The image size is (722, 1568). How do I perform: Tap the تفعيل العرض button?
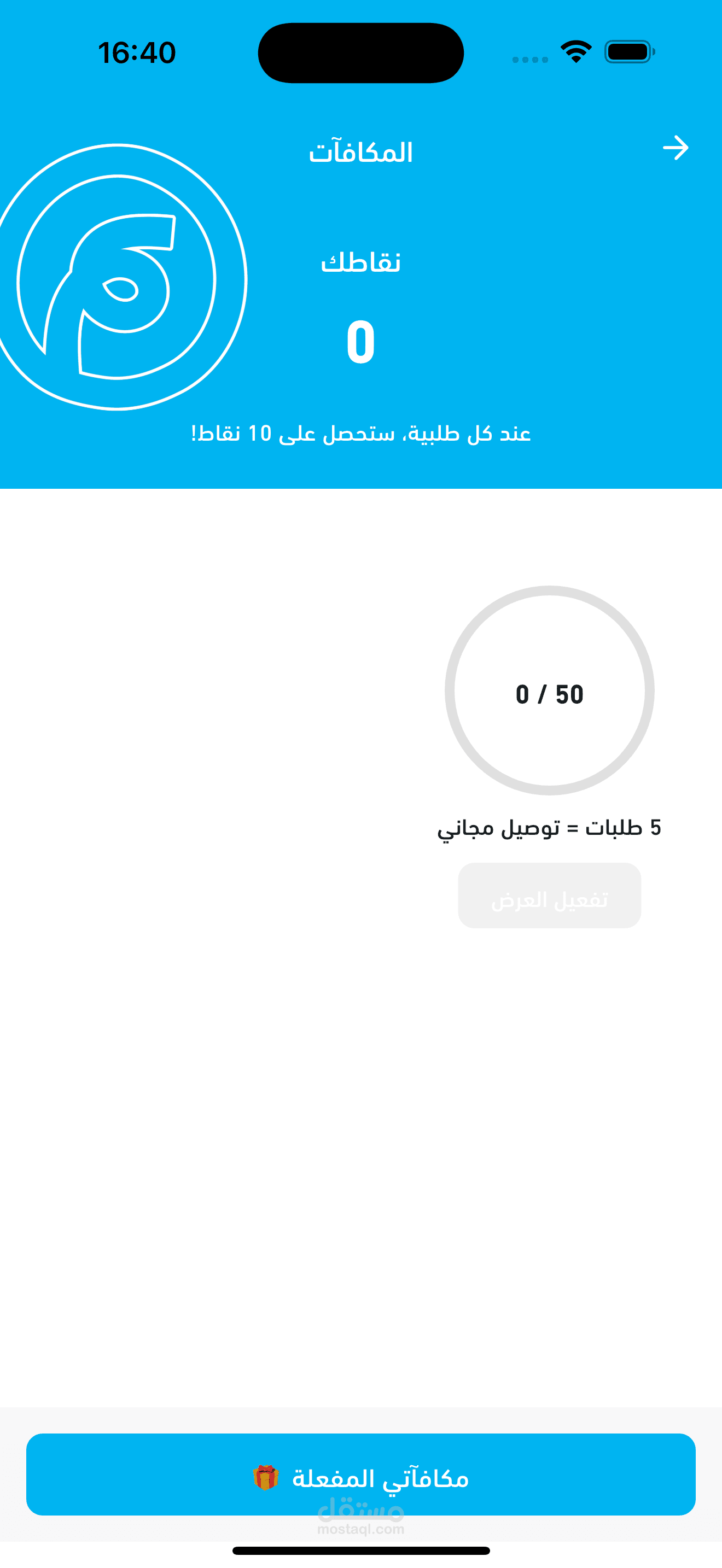click(549, 896)
